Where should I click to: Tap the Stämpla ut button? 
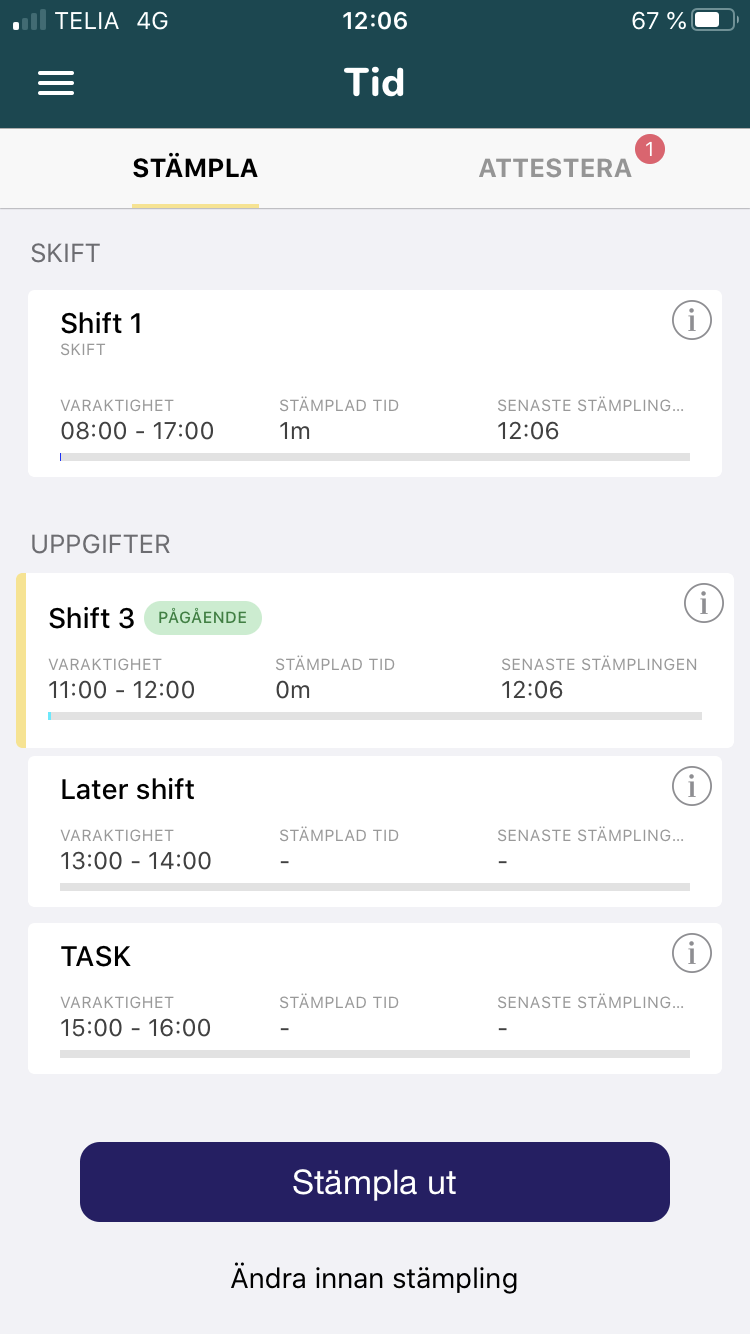click(375, 1182)
